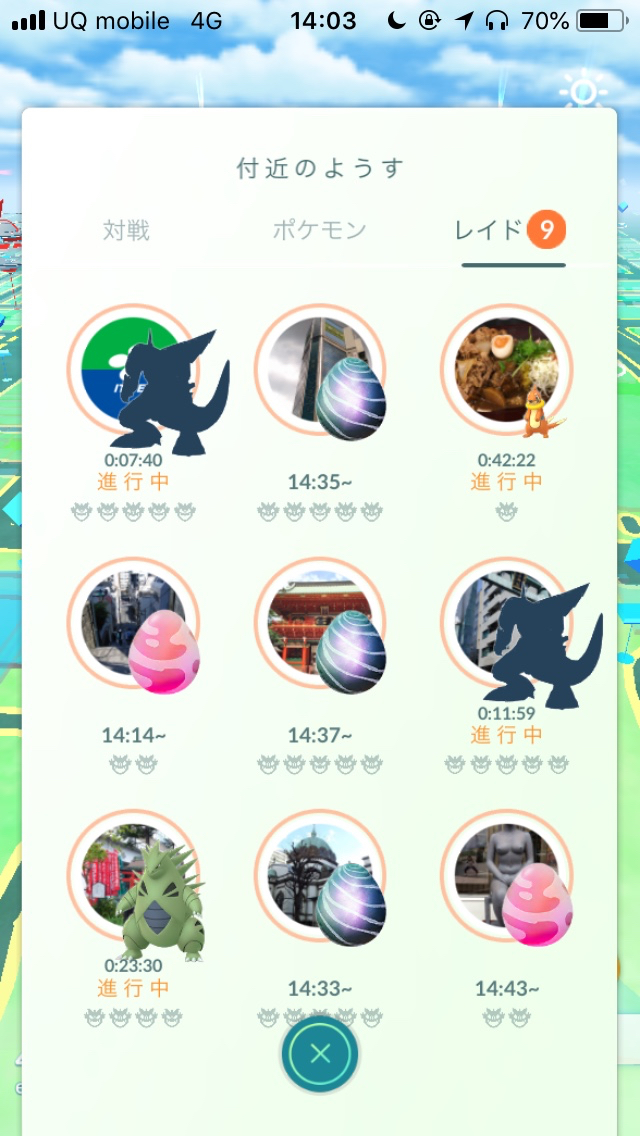Open the Tyranitar raid with 0:23:30 left
This screenshot has height=1136, width=640.
(135, 878)
